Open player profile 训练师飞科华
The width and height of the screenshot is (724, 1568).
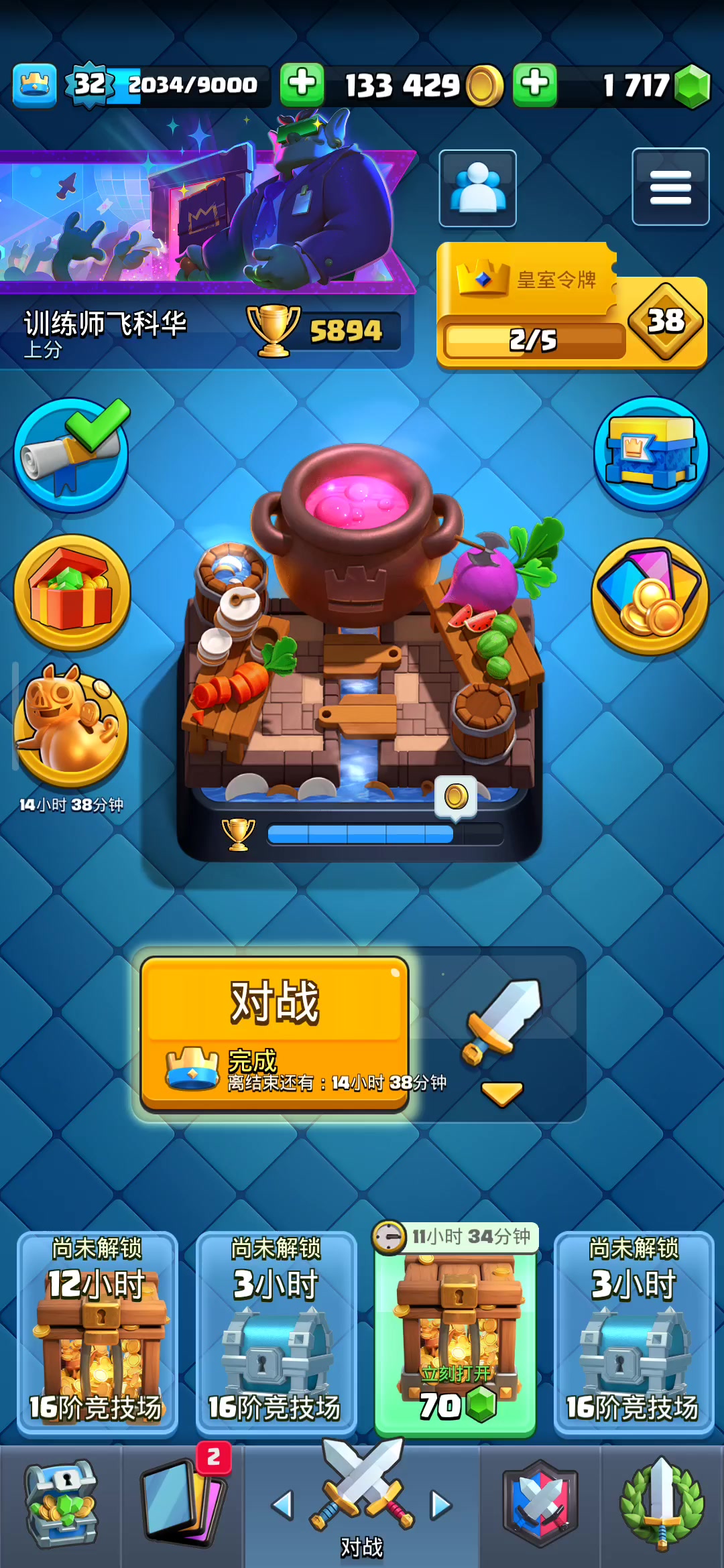pos(105,332)
